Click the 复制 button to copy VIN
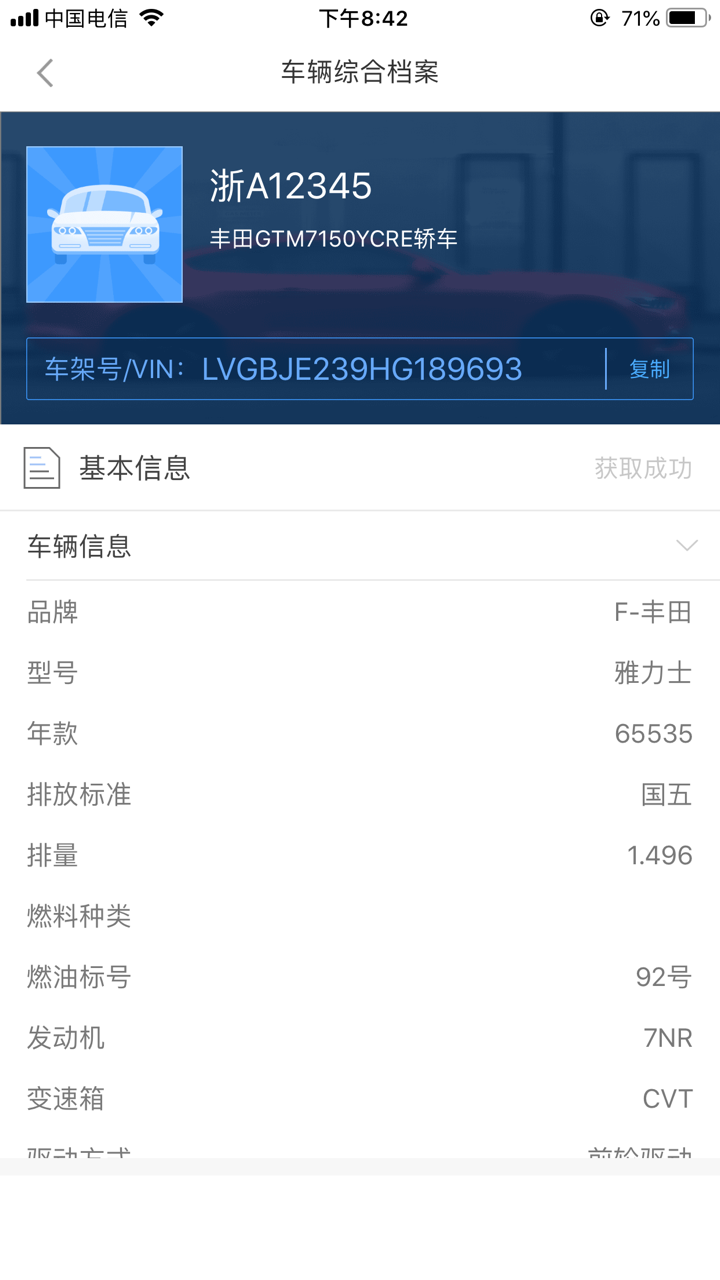Screen dimensions: 720x1280 point(648,369)
